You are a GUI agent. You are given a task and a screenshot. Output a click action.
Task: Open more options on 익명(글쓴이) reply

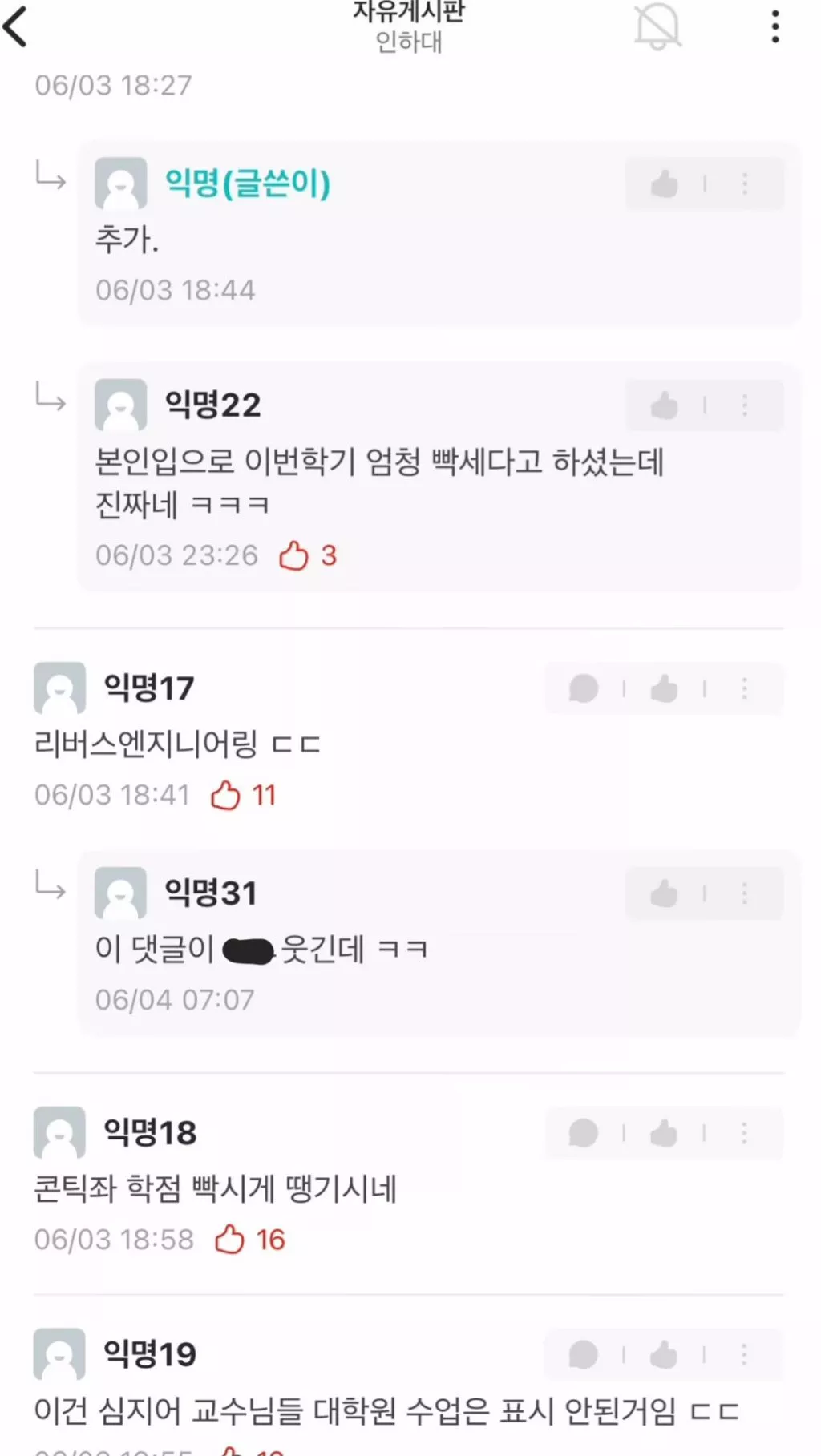745,184
